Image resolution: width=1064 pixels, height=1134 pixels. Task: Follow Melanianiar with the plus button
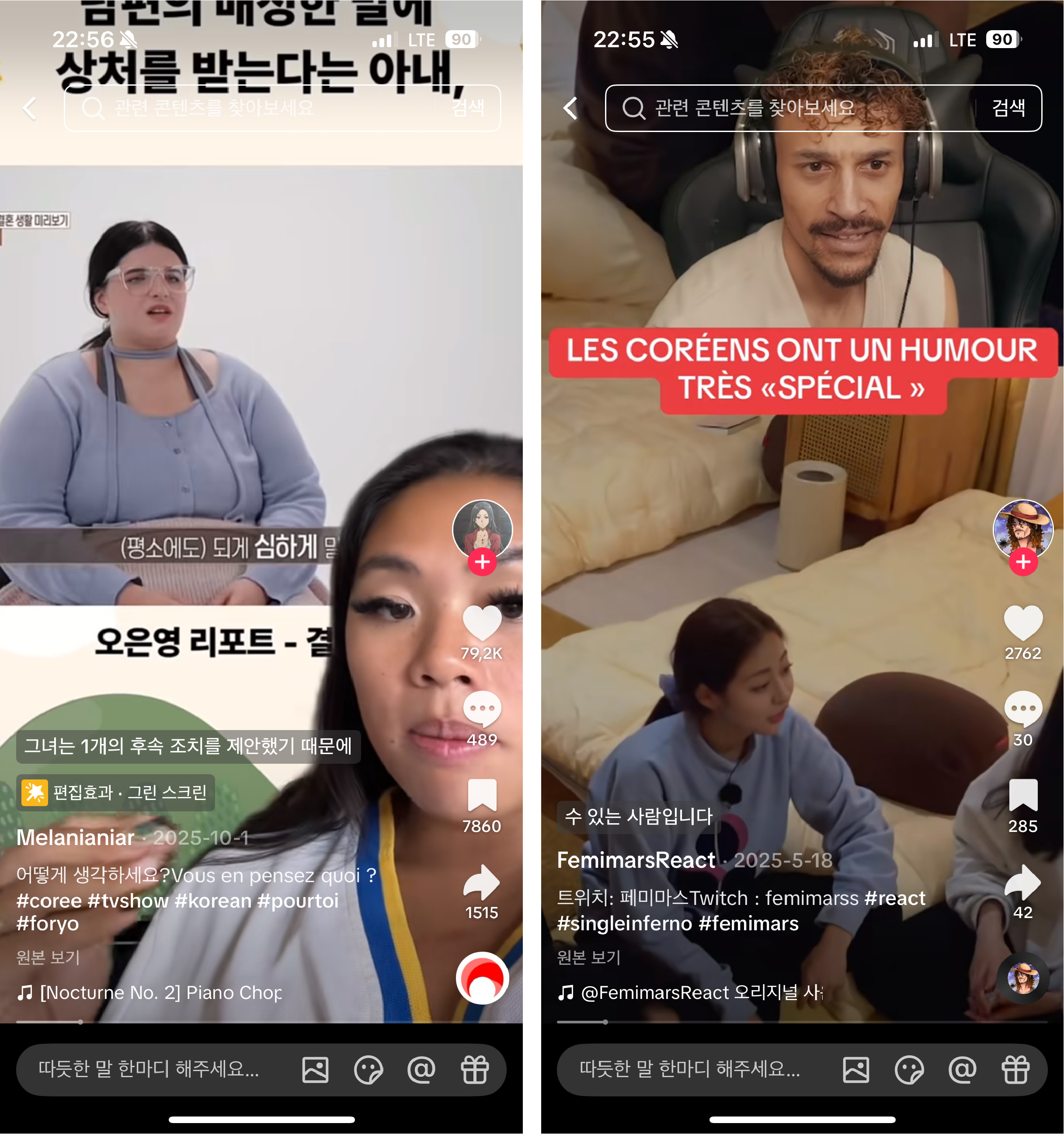(x=482, y=562)
